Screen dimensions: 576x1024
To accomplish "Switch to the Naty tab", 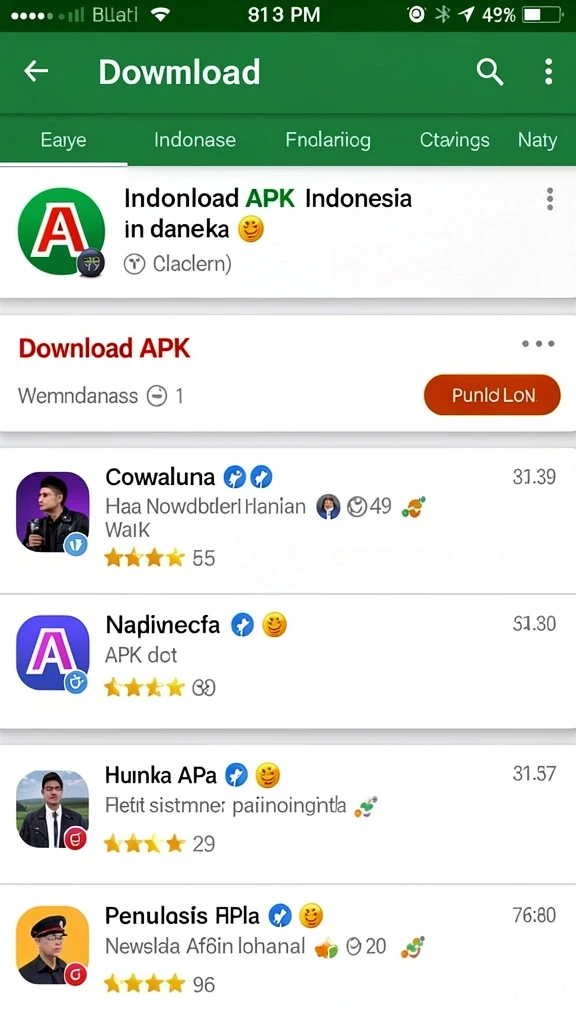I will pyautogui.click(x=537, y=140).
